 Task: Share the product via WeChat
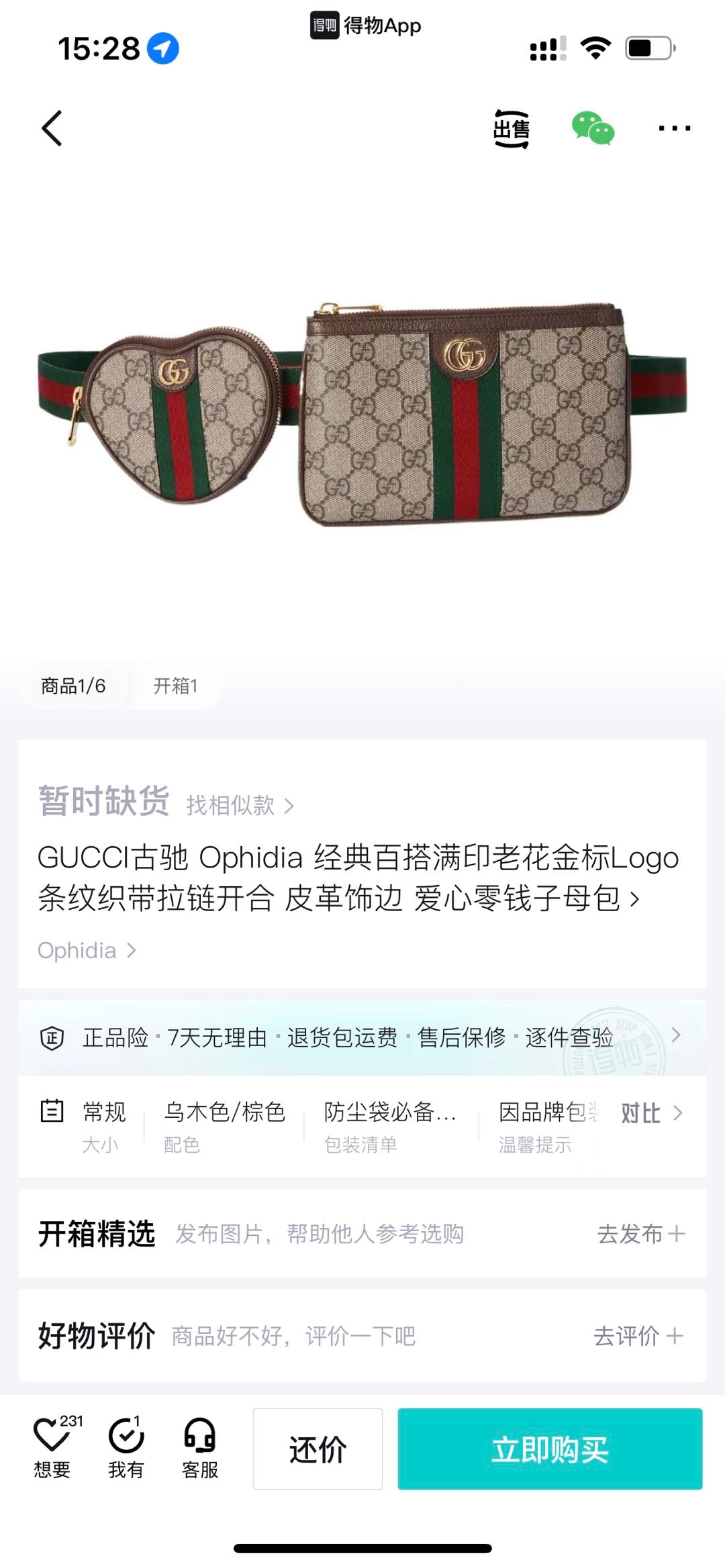point(593,128)
